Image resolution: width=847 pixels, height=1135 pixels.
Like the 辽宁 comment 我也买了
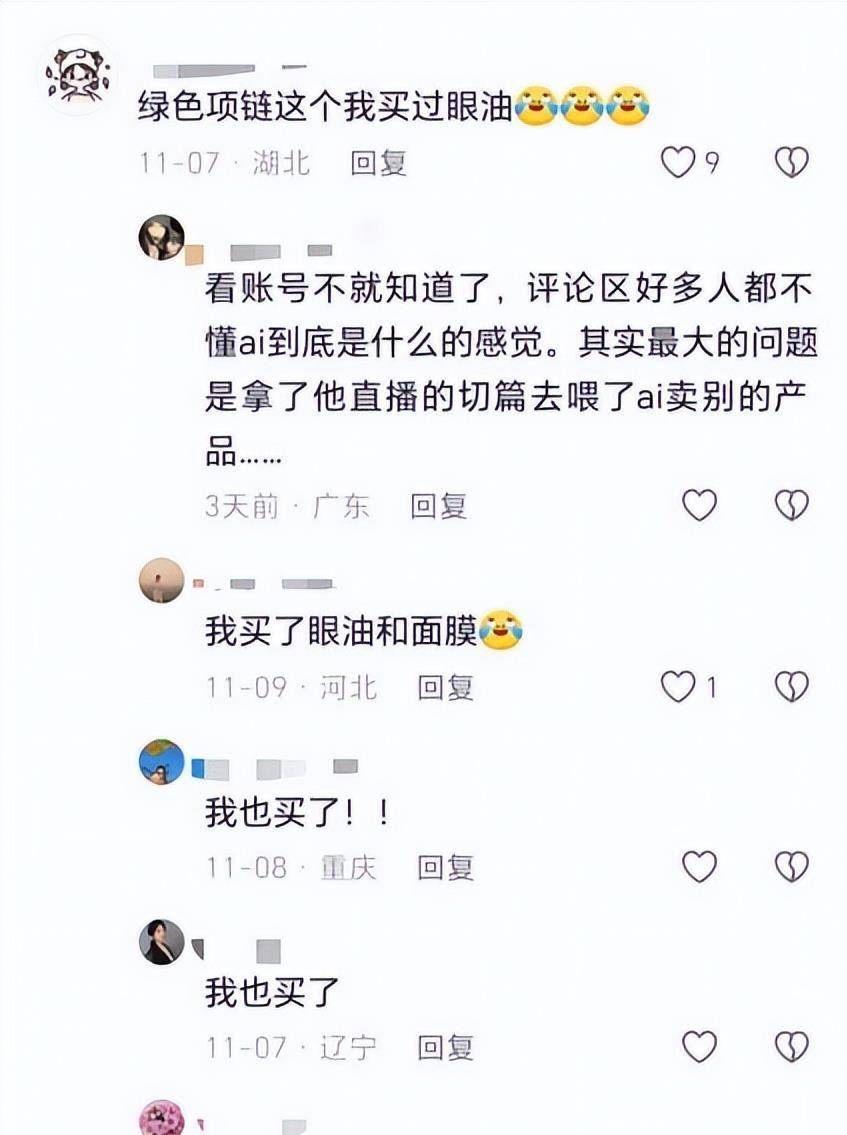point(699,1046)
